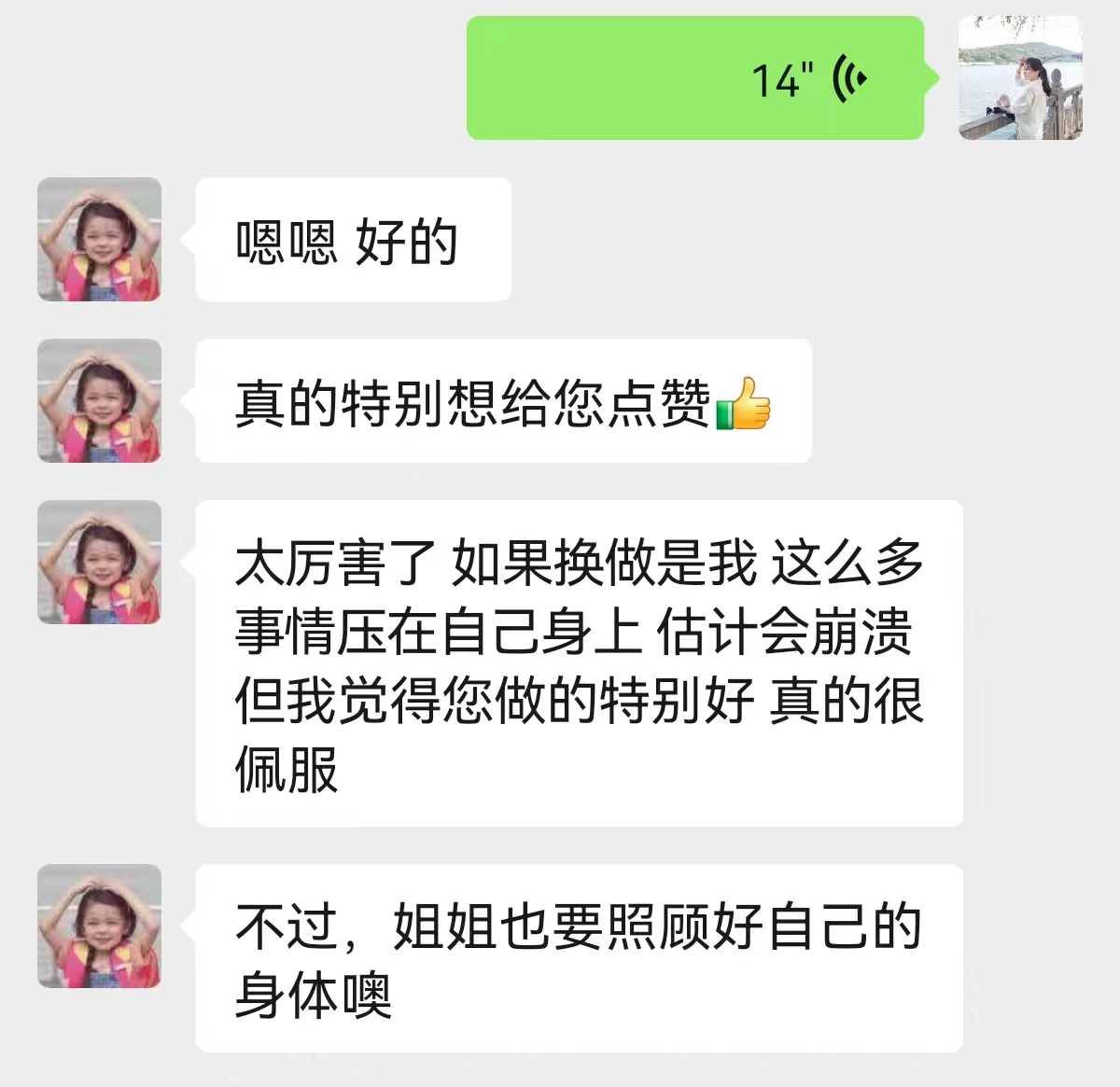Tap avatar next to "真的特别想给您点赞" message

99,401
